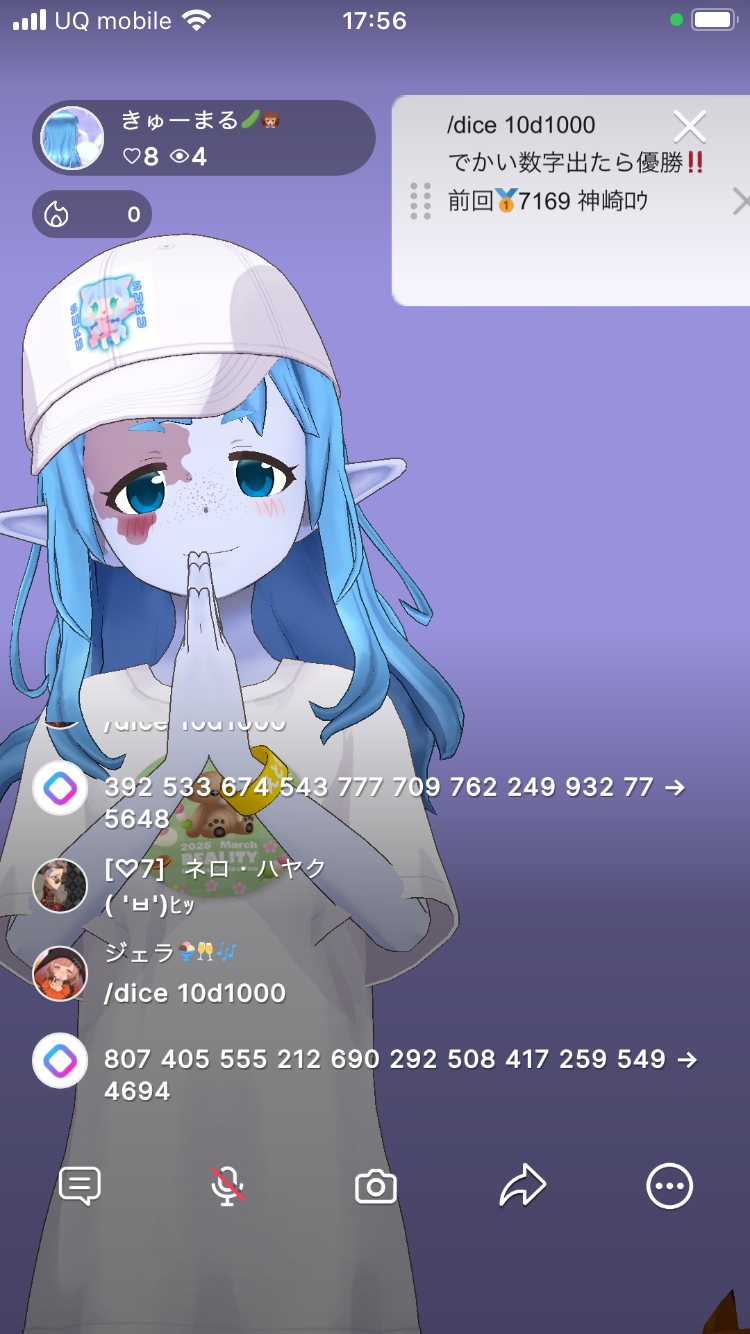Open streamer きゅーまる profile pill
750x1334 pixels.
point(204,138)
